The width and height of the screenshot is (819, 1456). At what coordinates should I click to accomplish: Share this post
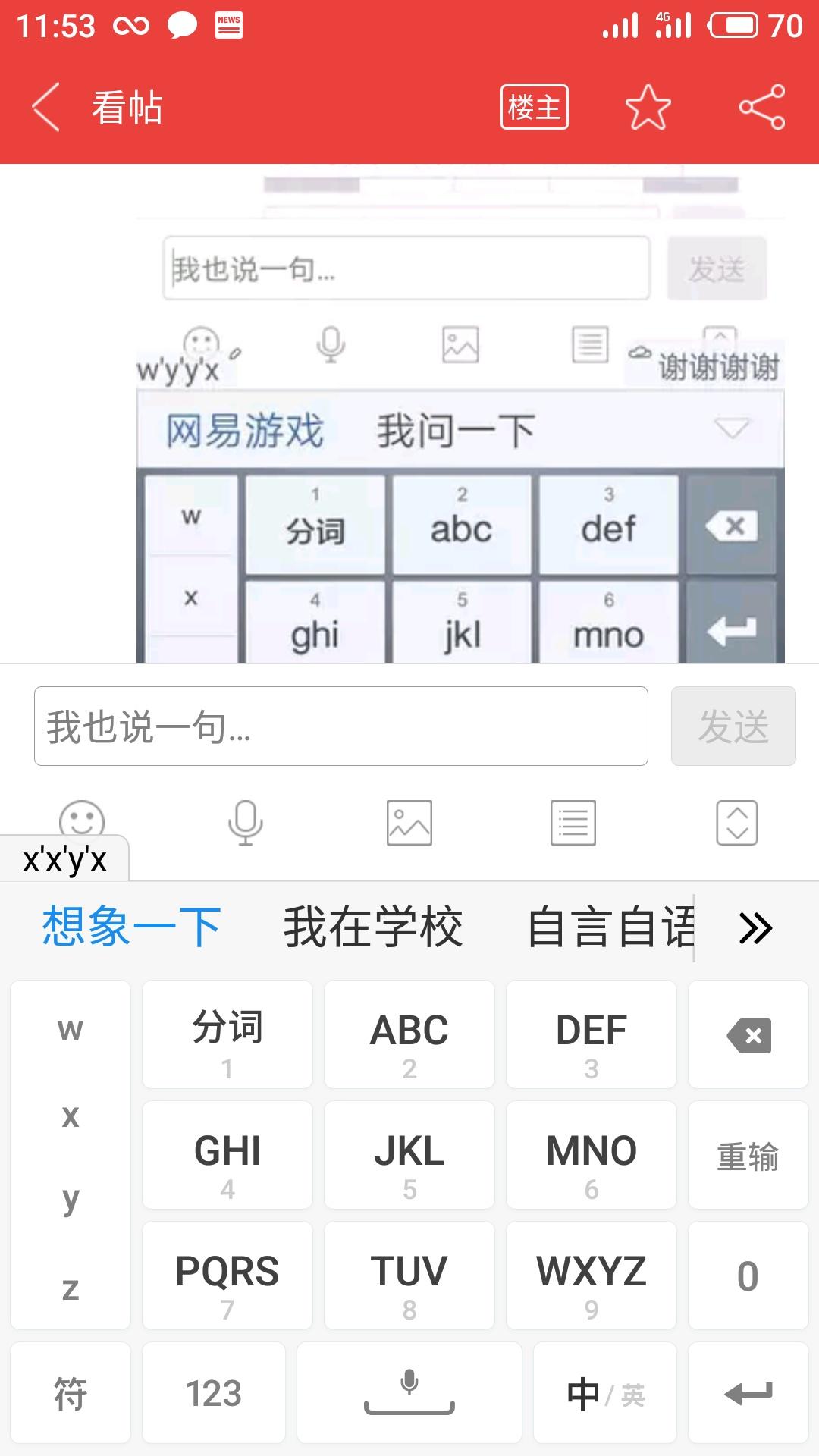(762, 108)
